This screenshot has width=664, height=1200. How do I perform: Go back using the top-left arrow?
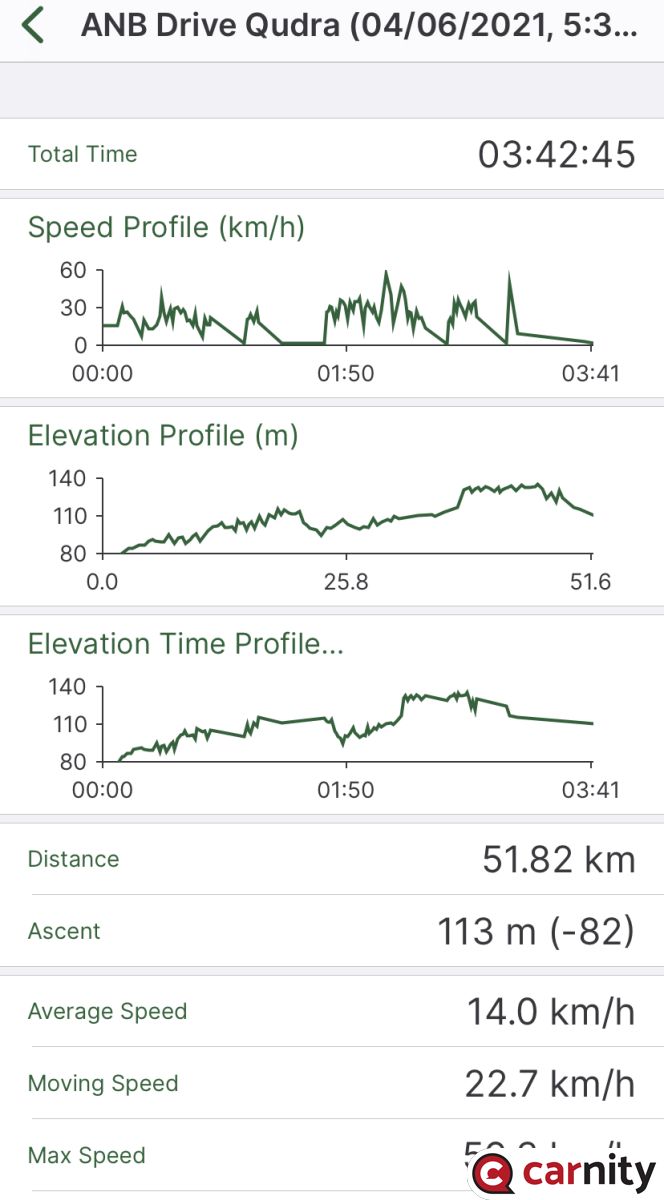tap(34, 25)
